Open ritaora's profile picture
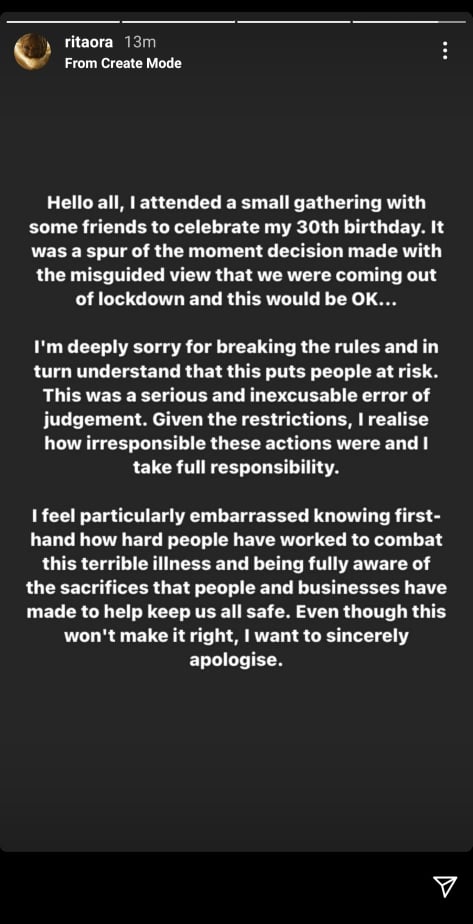 pyautogui.click(x=33, y=52)
